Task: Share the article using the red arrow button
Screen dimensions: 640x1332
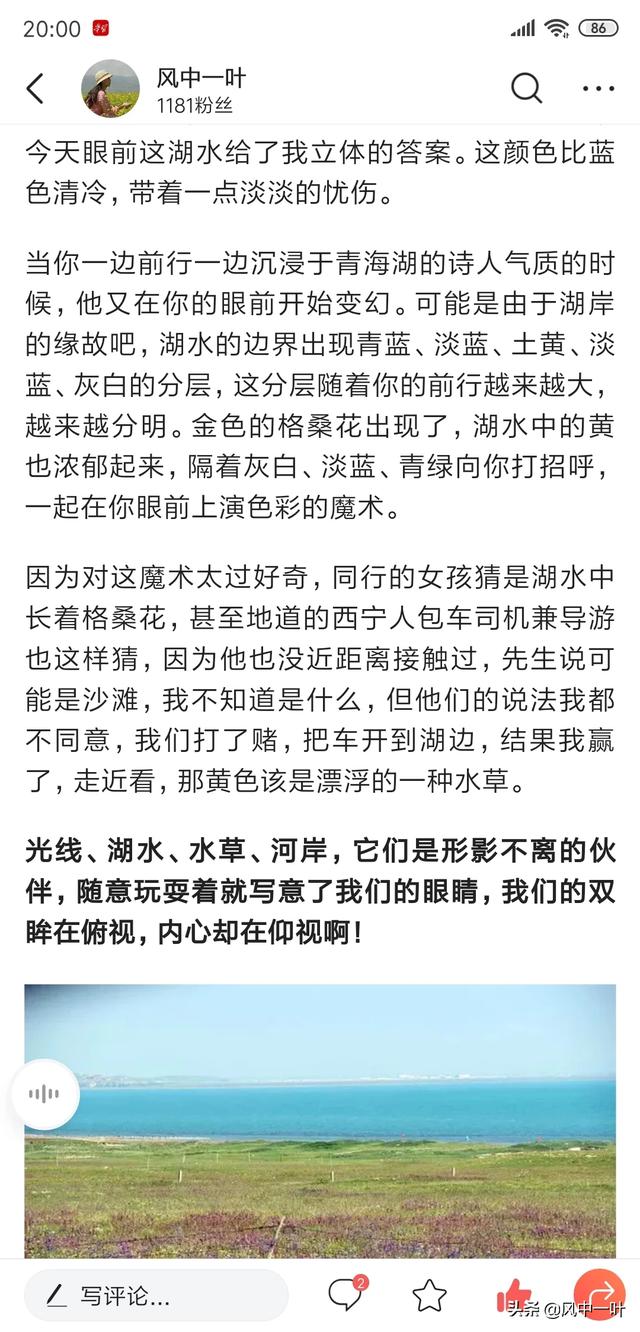Action: 598,1295
